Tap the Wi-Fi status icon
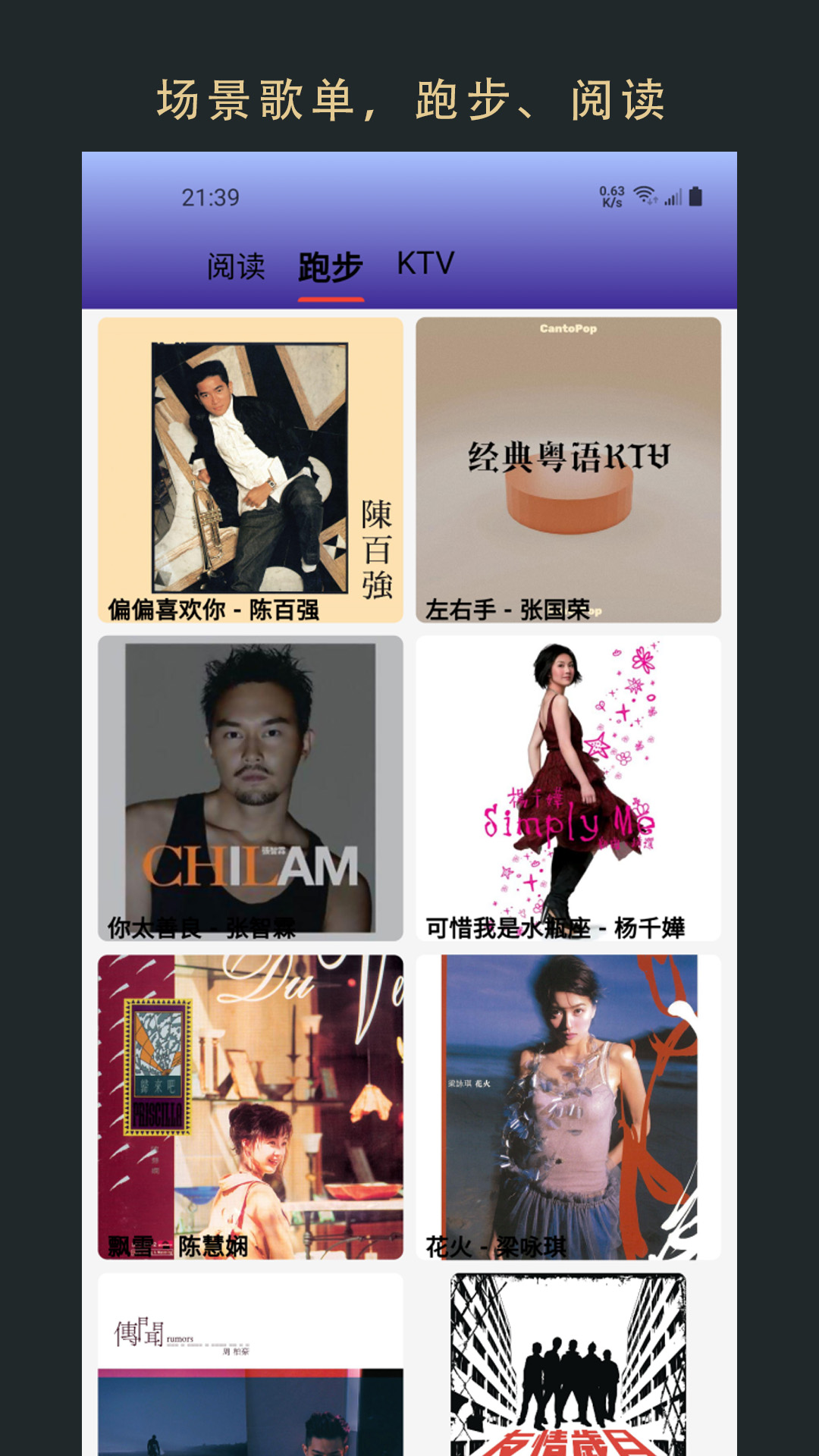The image size is (819, 1456). [x=643, y=193]
